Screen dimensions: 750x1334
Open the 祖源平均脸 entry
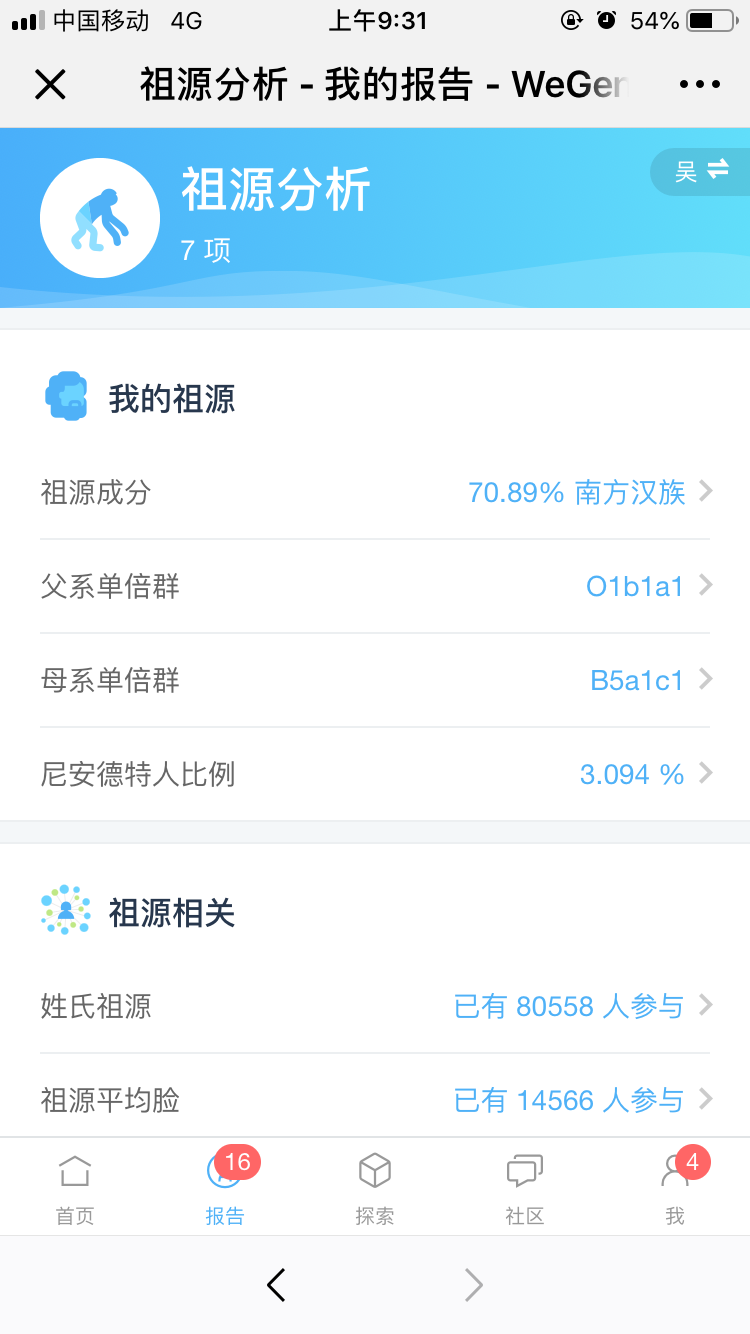pos(375,1099)
